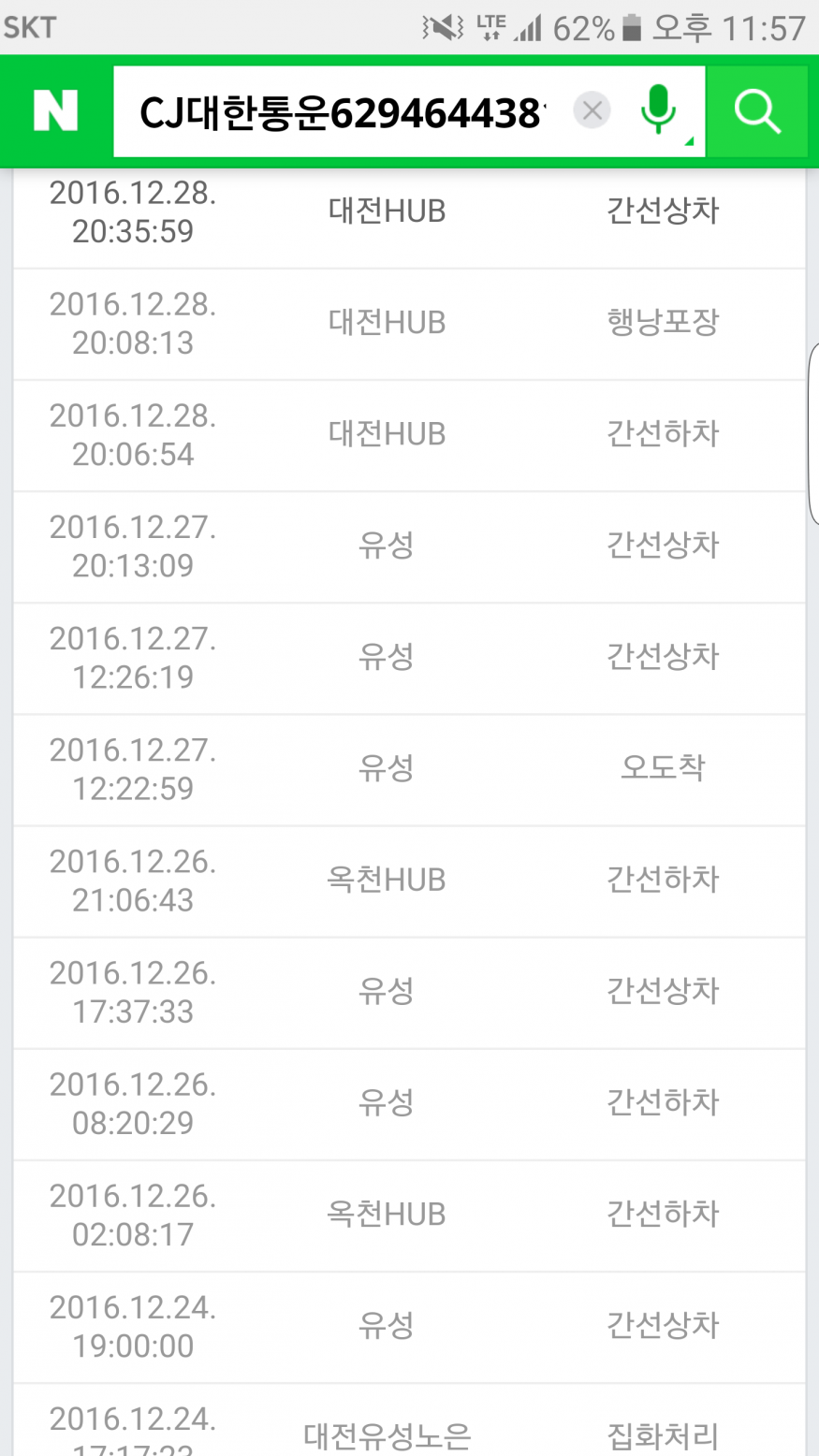Viewport: 819px width, 1456px height.
Task: Tap the Naver N home logo
Action: 55,111
